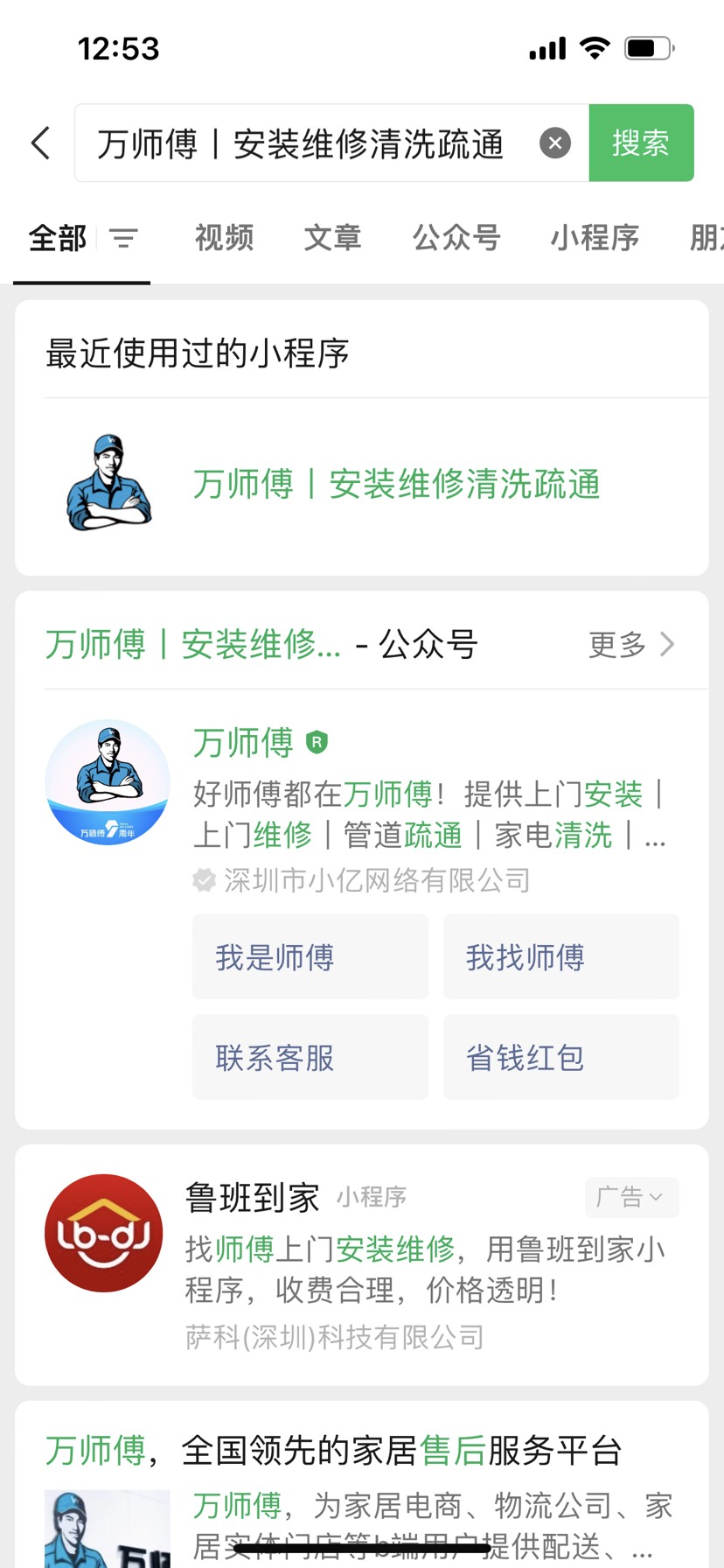The image size is (724, 1568).
Task: Tap the search field with 万师傅 query
Action: (302, 143)
